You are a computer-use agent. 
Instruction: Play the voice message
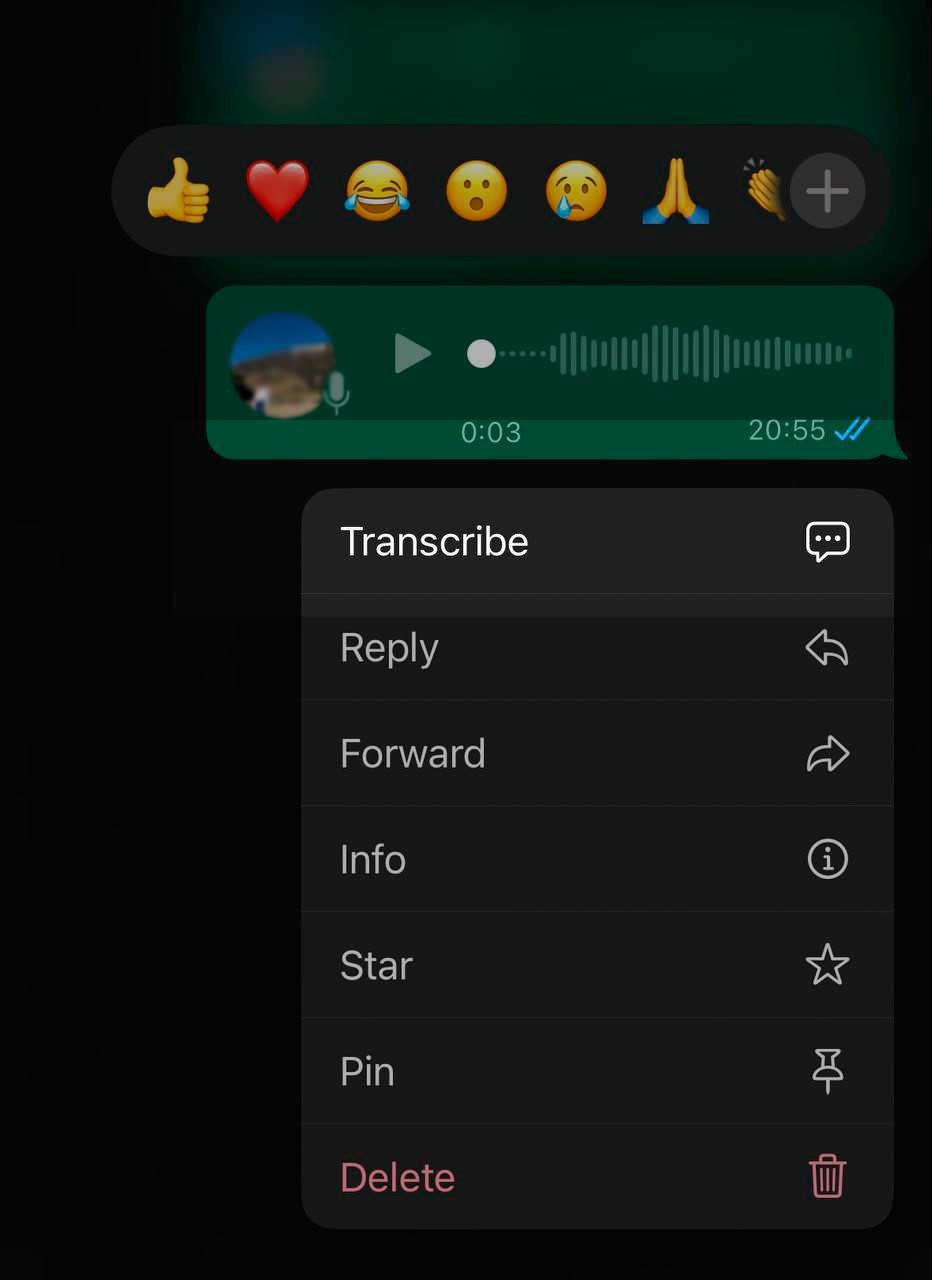[x=411, y=354]
